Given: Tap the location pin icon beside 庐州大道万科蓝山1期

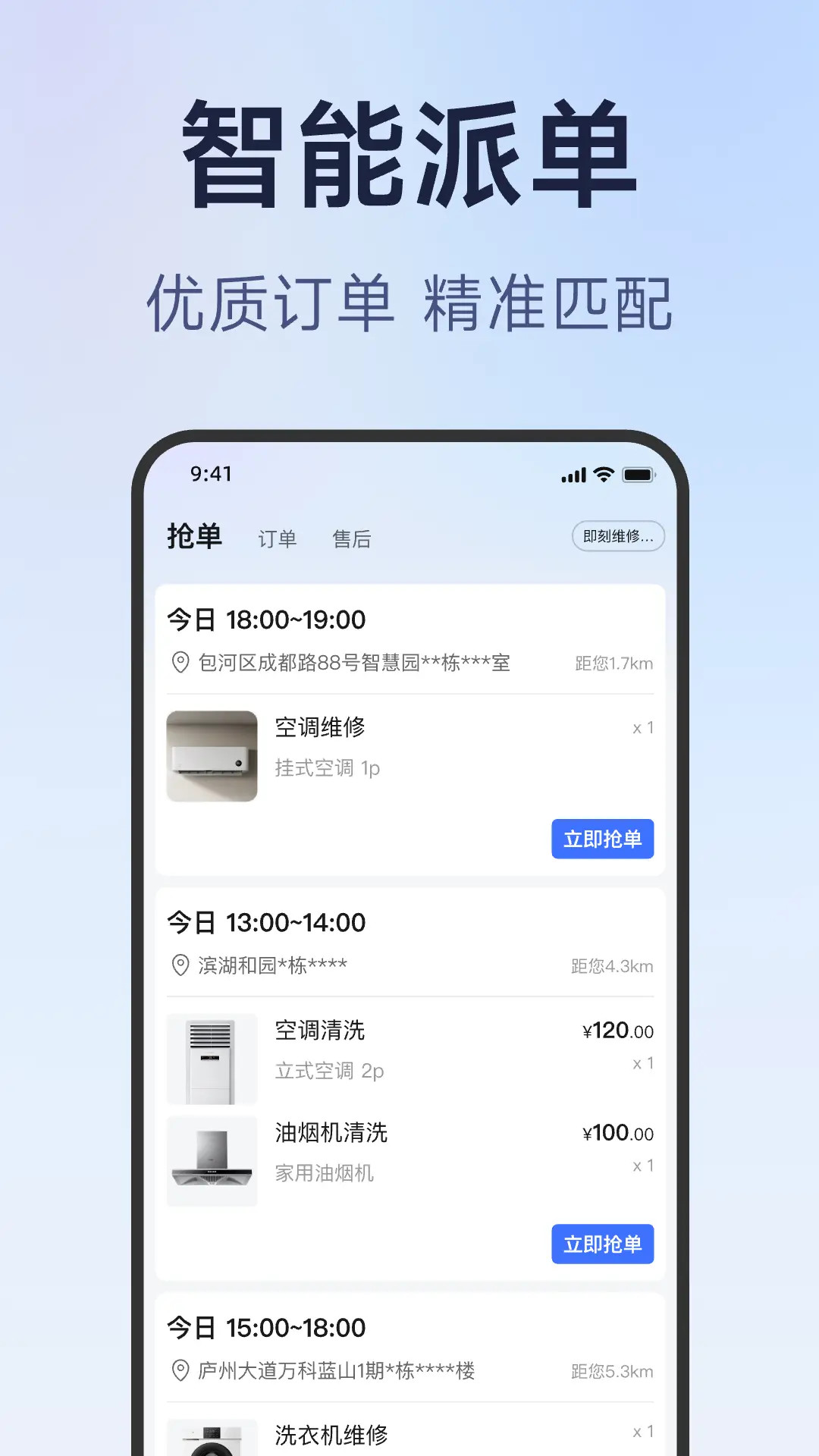Looking at the screenshot, I should [x=180, y=1371].
